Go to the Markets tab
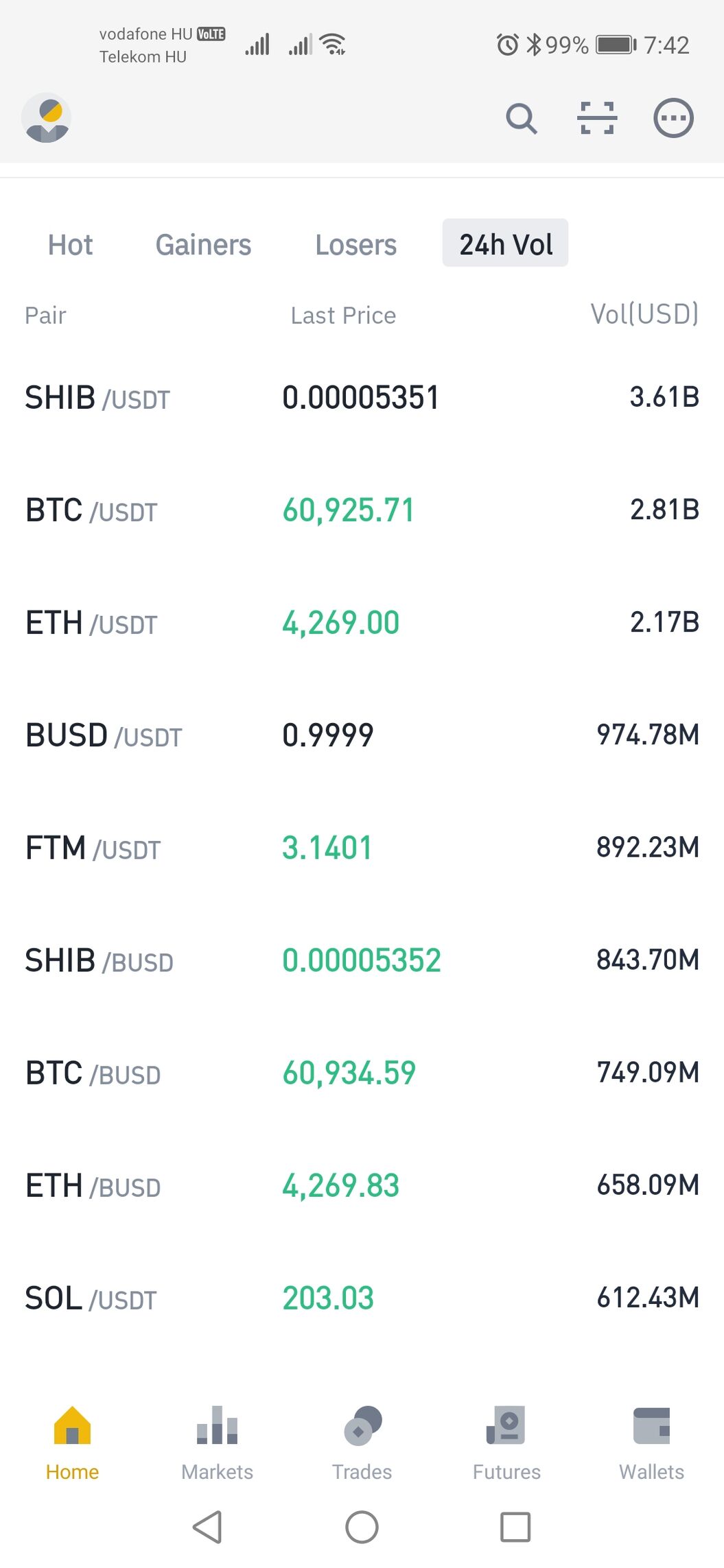This screenshot has height=1568, width=724. (x=217, y=1443)
